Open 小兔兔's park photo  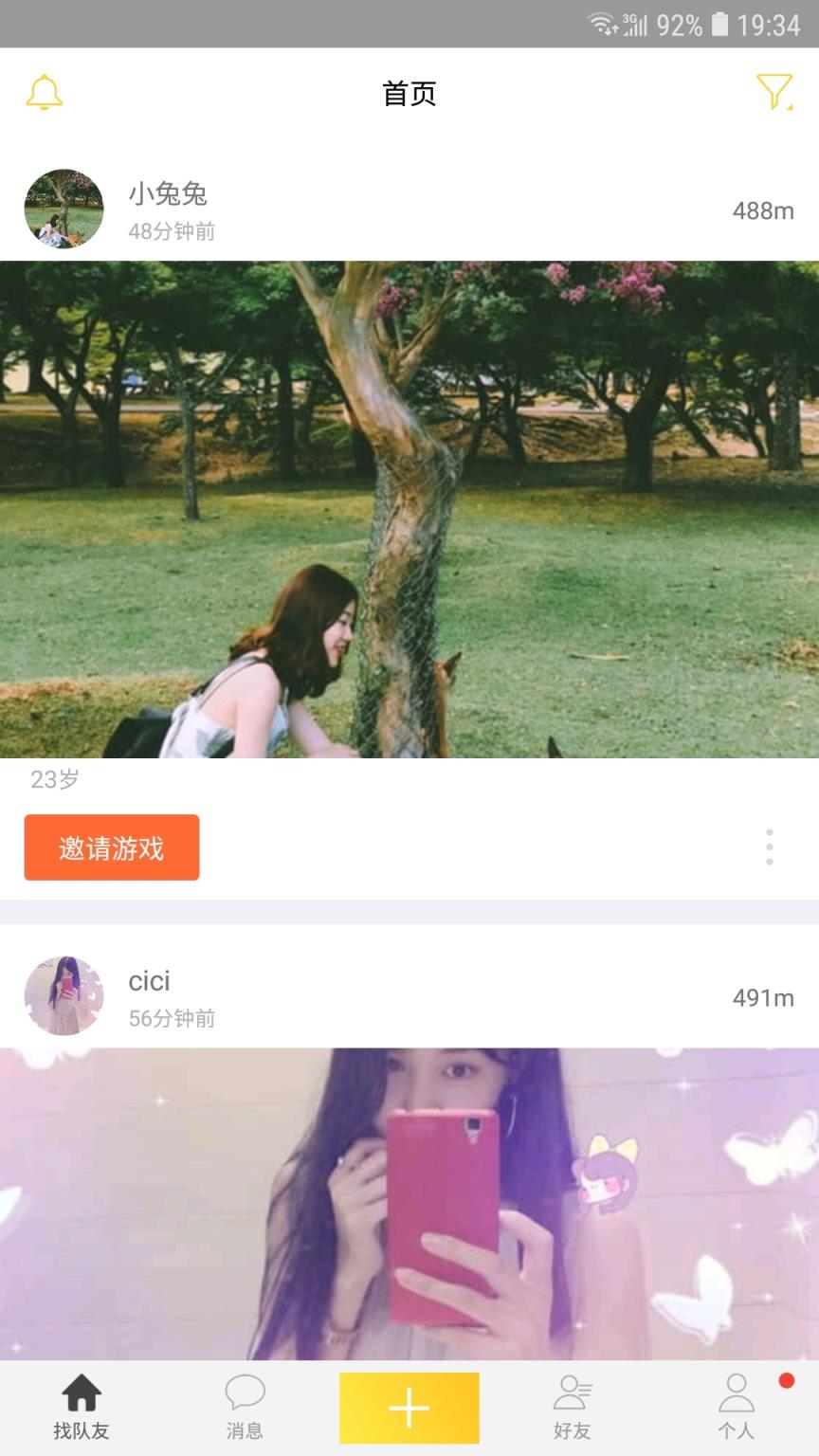tap(409, 507)
